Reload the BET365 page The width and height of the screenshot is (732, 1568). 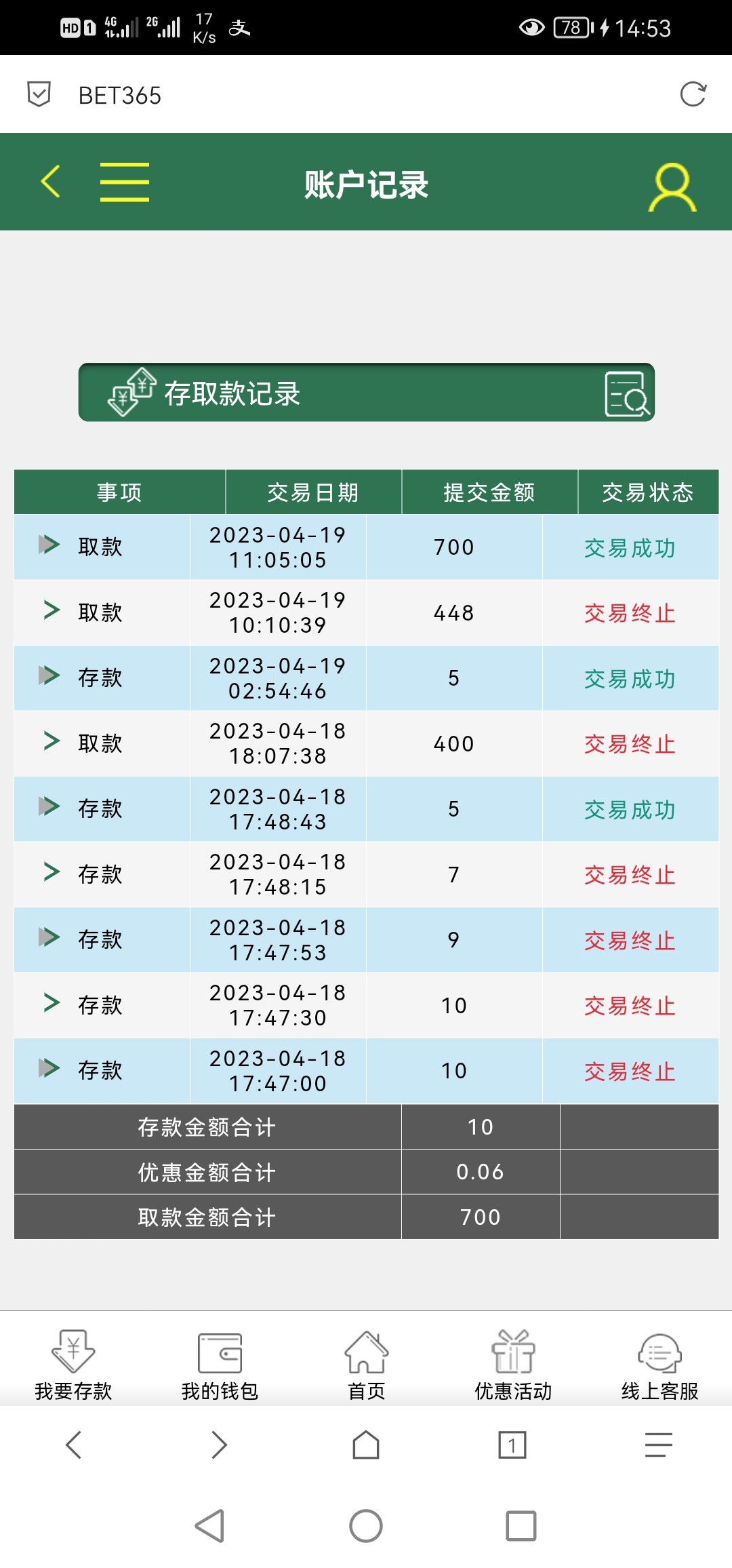coord(693,95)
